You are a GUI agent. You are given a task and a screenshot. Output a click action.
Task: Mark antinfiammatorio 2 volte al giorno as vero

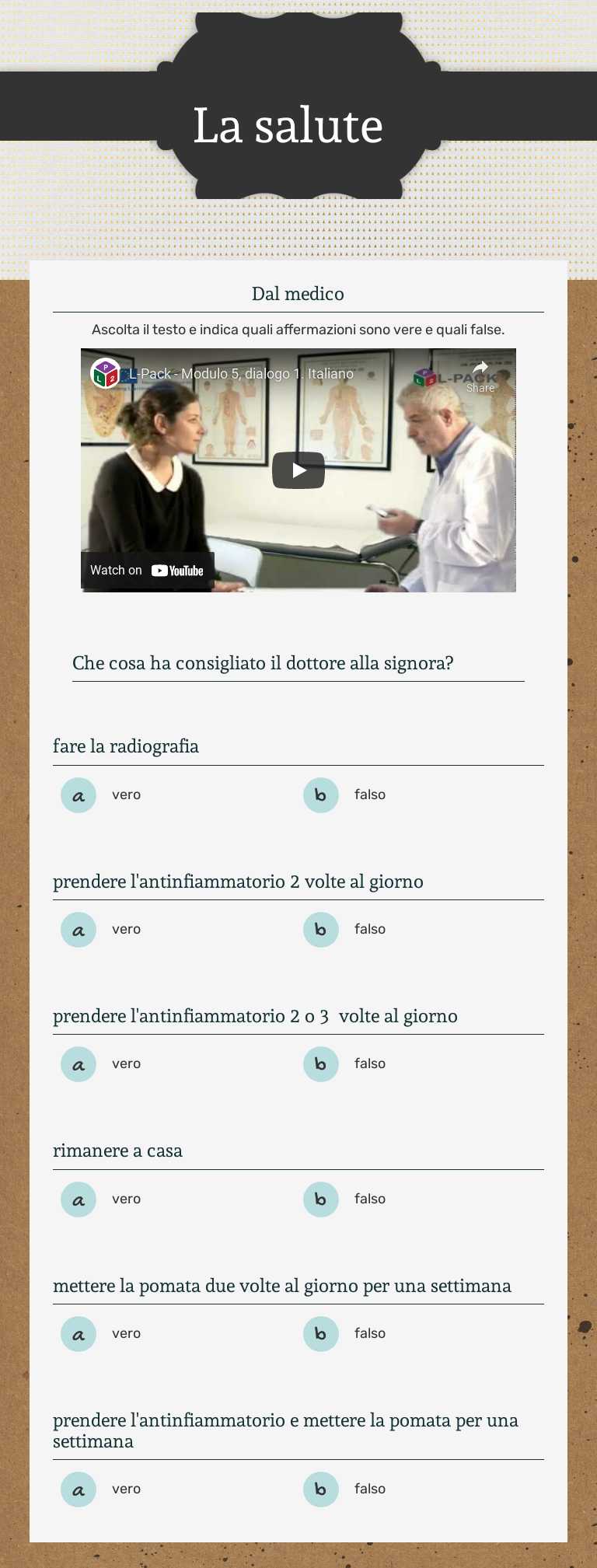(x=79, y=930)
